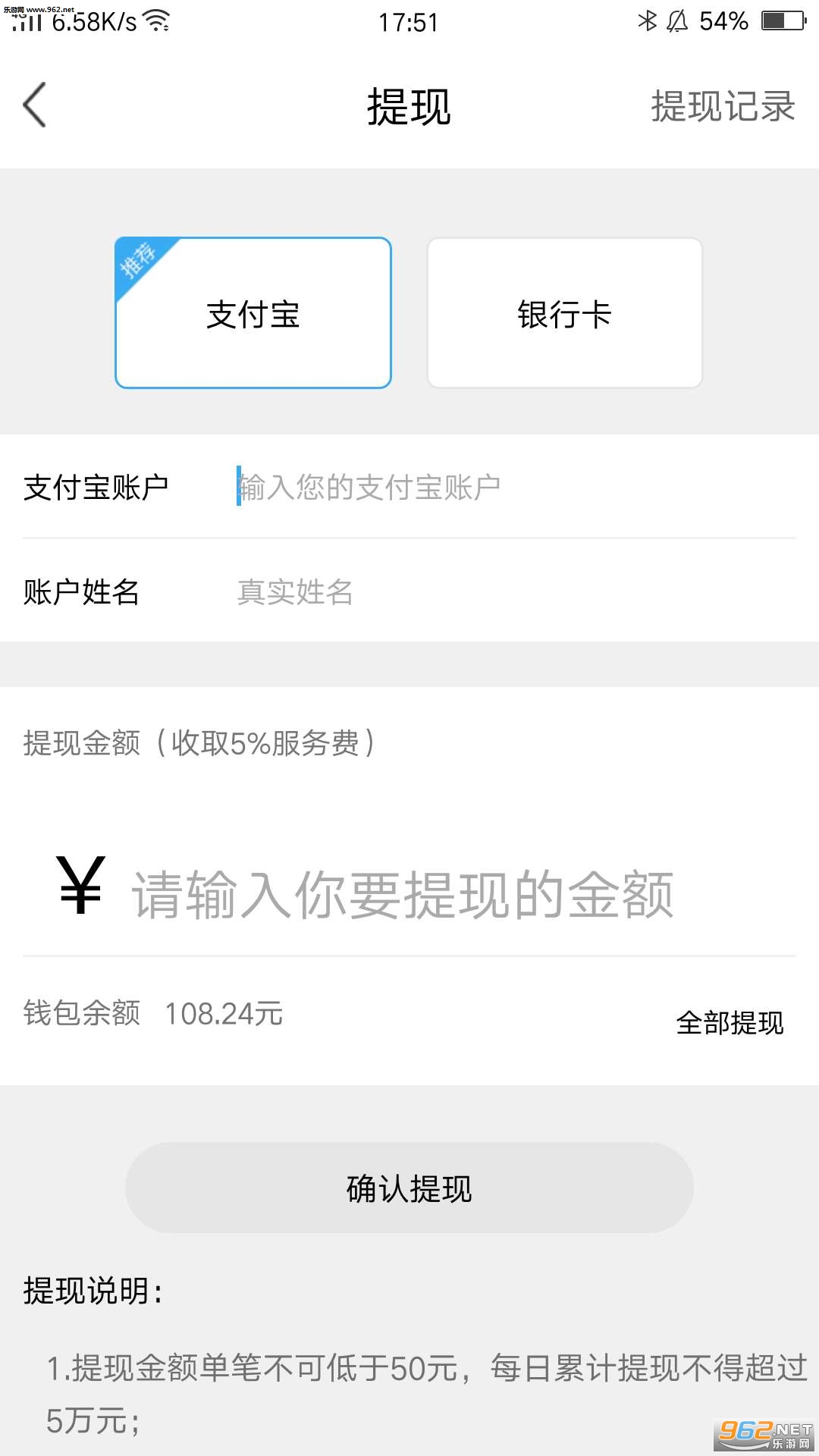This screenshot has width=819, height=1456.
Task: Go back using the top-left arrow
Action: [35, 105]
